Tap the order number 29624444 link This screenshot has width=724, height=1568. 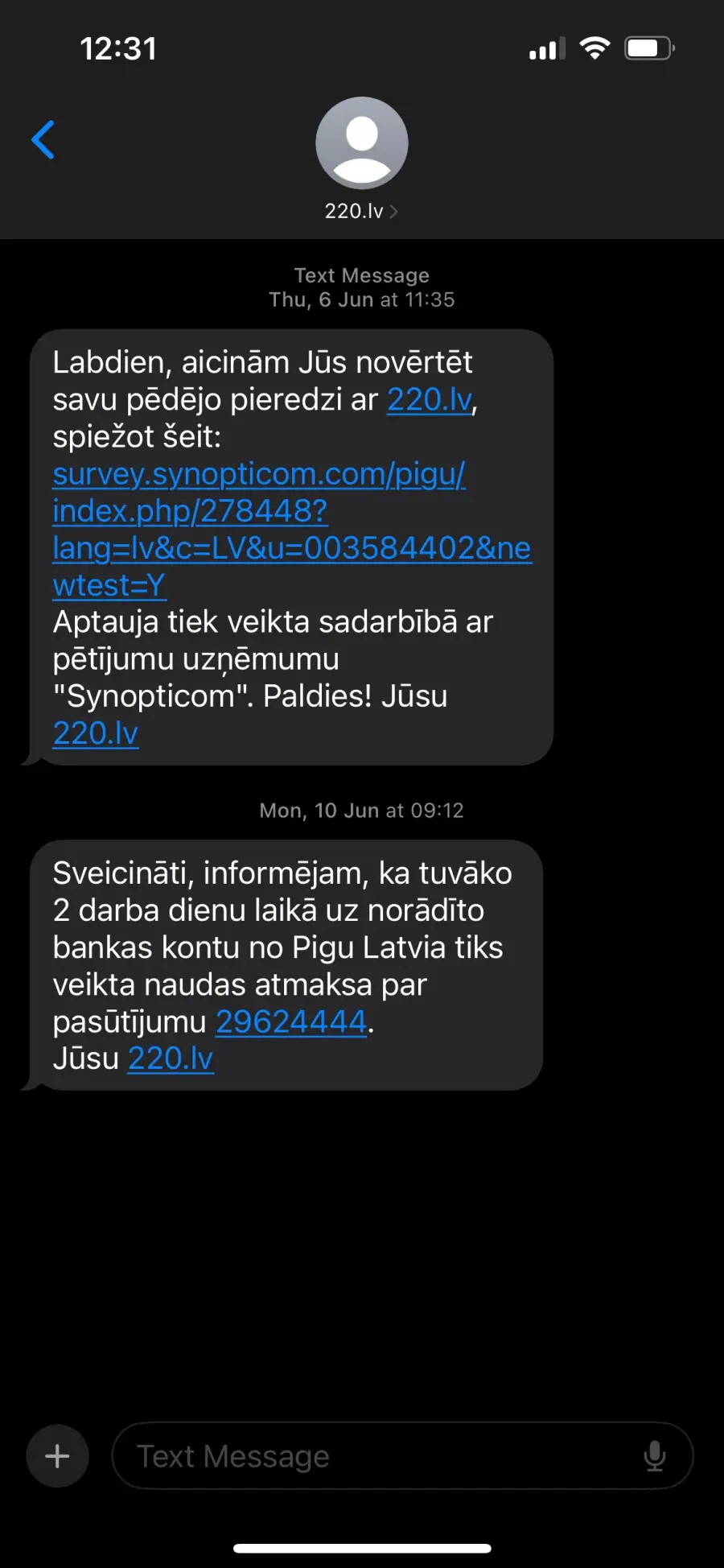291,1021
